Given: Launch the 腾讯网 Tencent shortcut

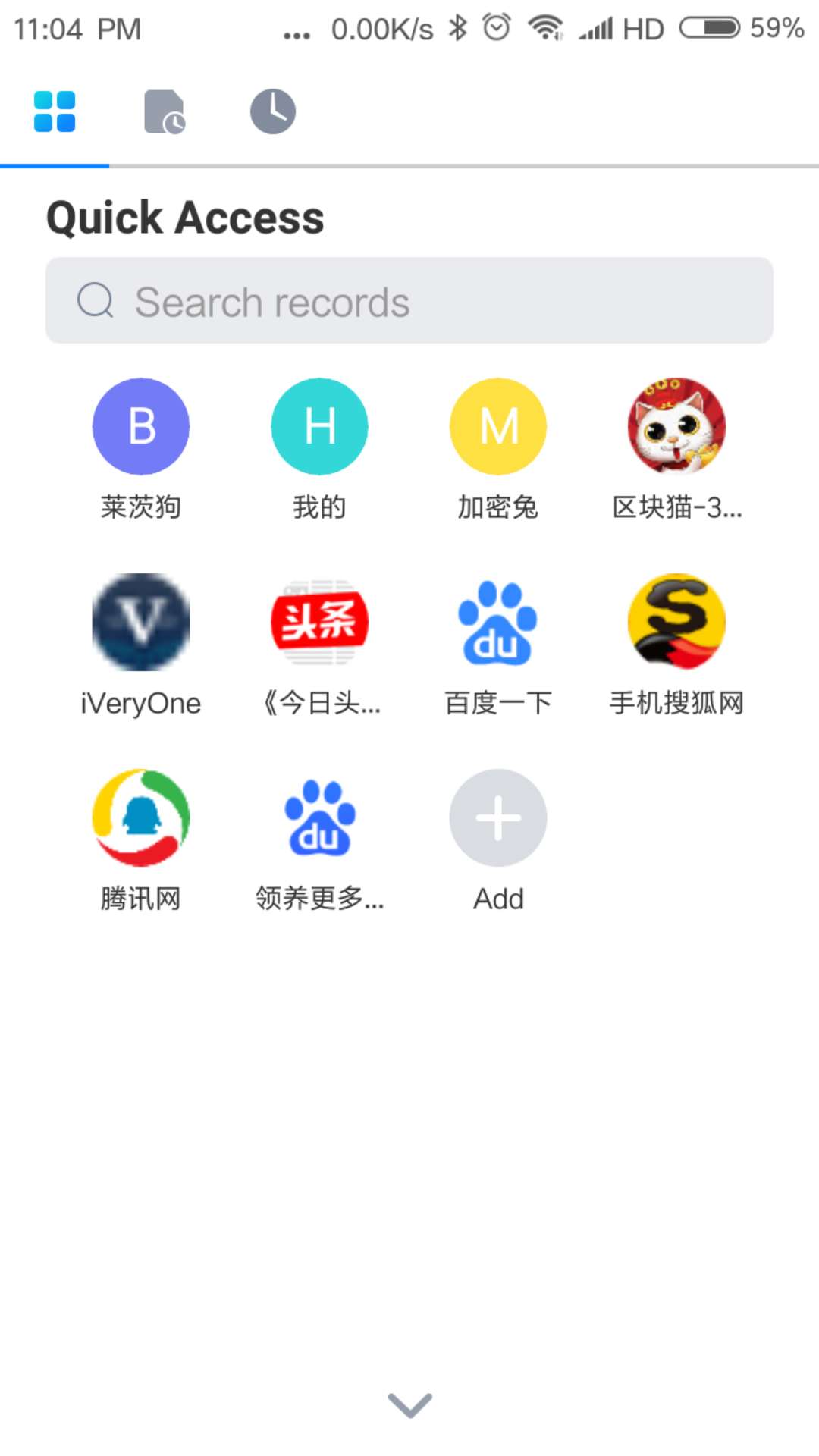Looking at the screenshot, I should tap(140, 817).
